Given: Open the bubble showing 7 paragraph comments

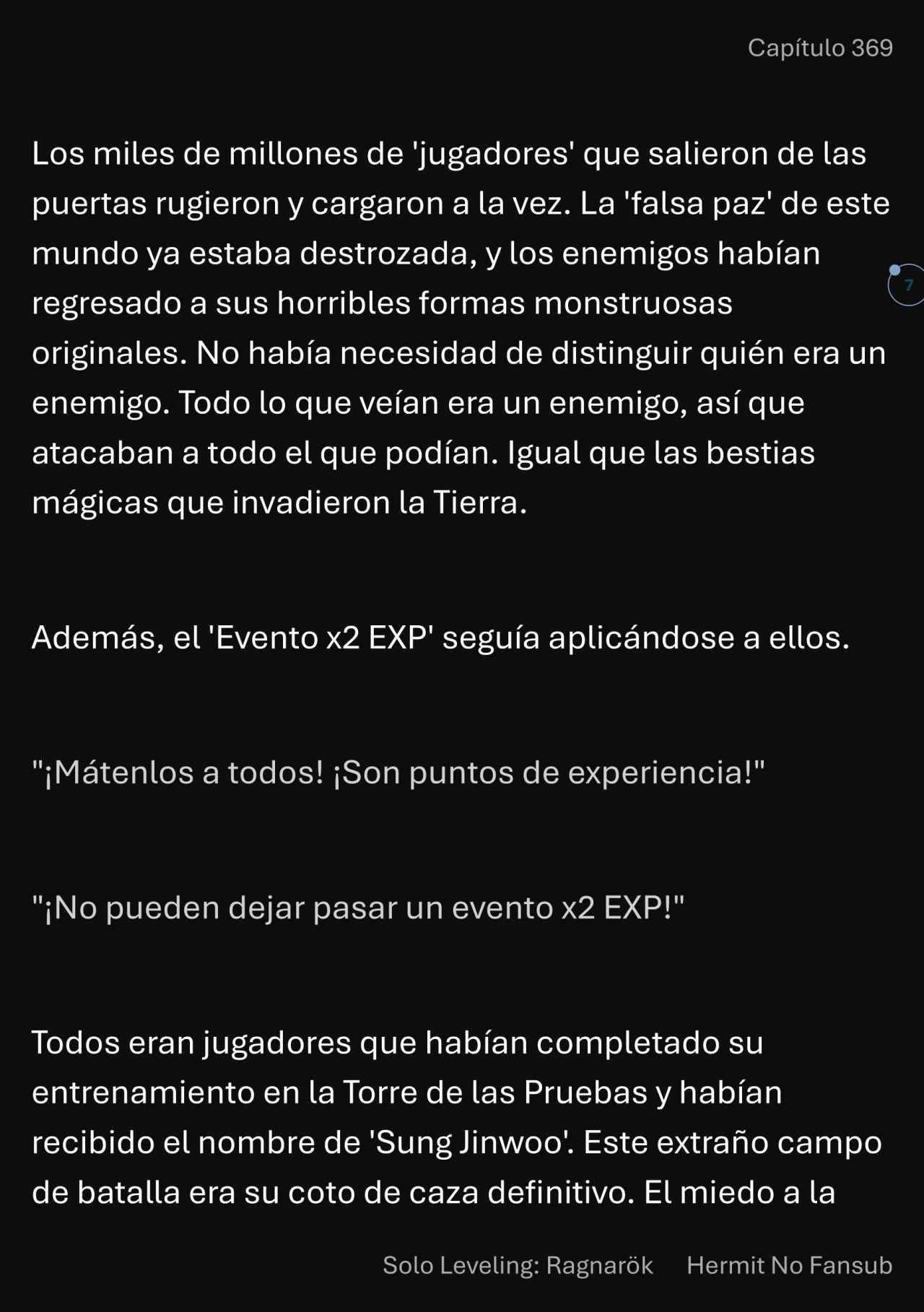Looking at the screenshot, I should click(907, 285).
